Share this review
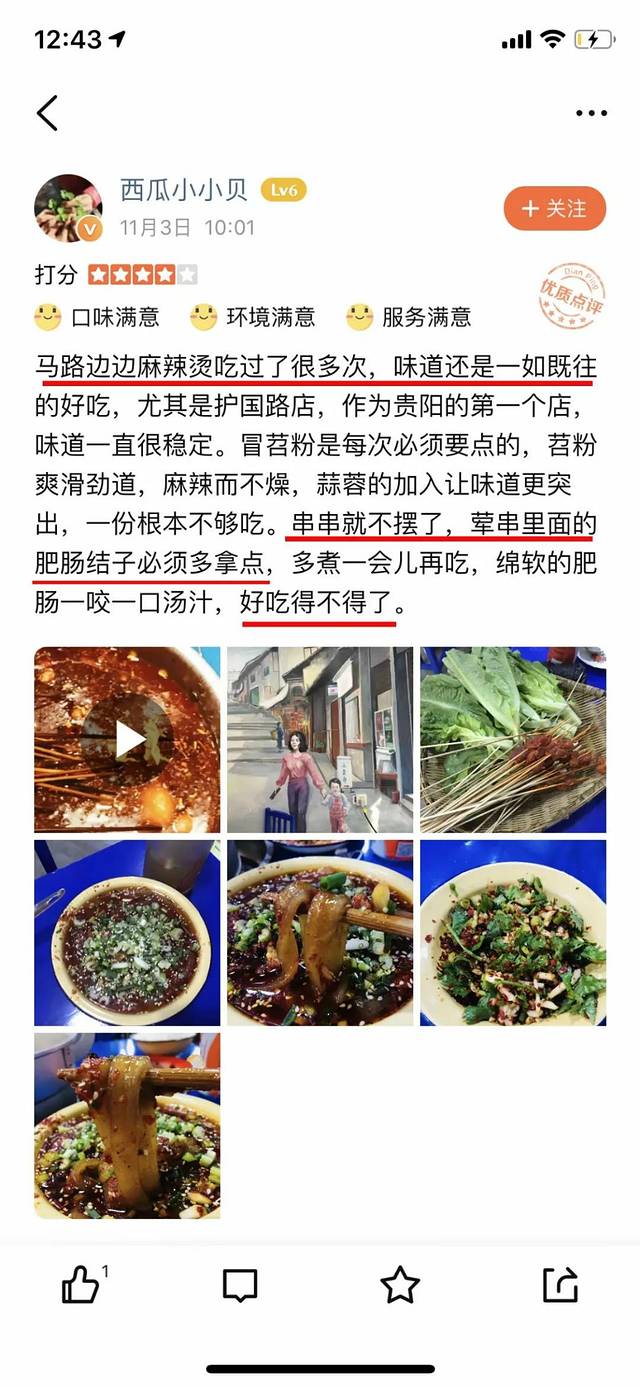This screenshot has height=1387, width=640. click(x=560, y=1285)
